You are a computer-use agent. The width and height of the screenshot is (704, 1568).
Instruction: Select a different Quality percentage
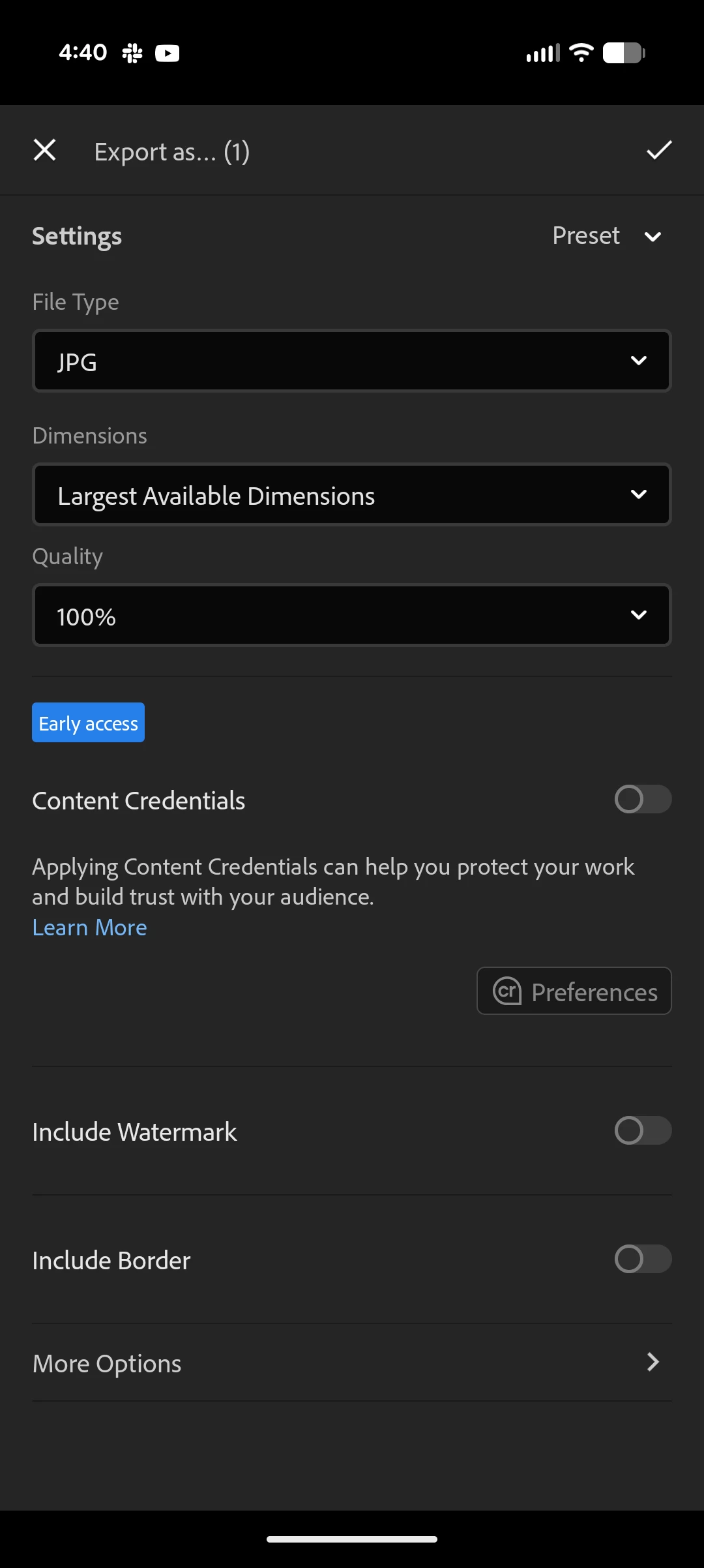click(x=352, y=616)
